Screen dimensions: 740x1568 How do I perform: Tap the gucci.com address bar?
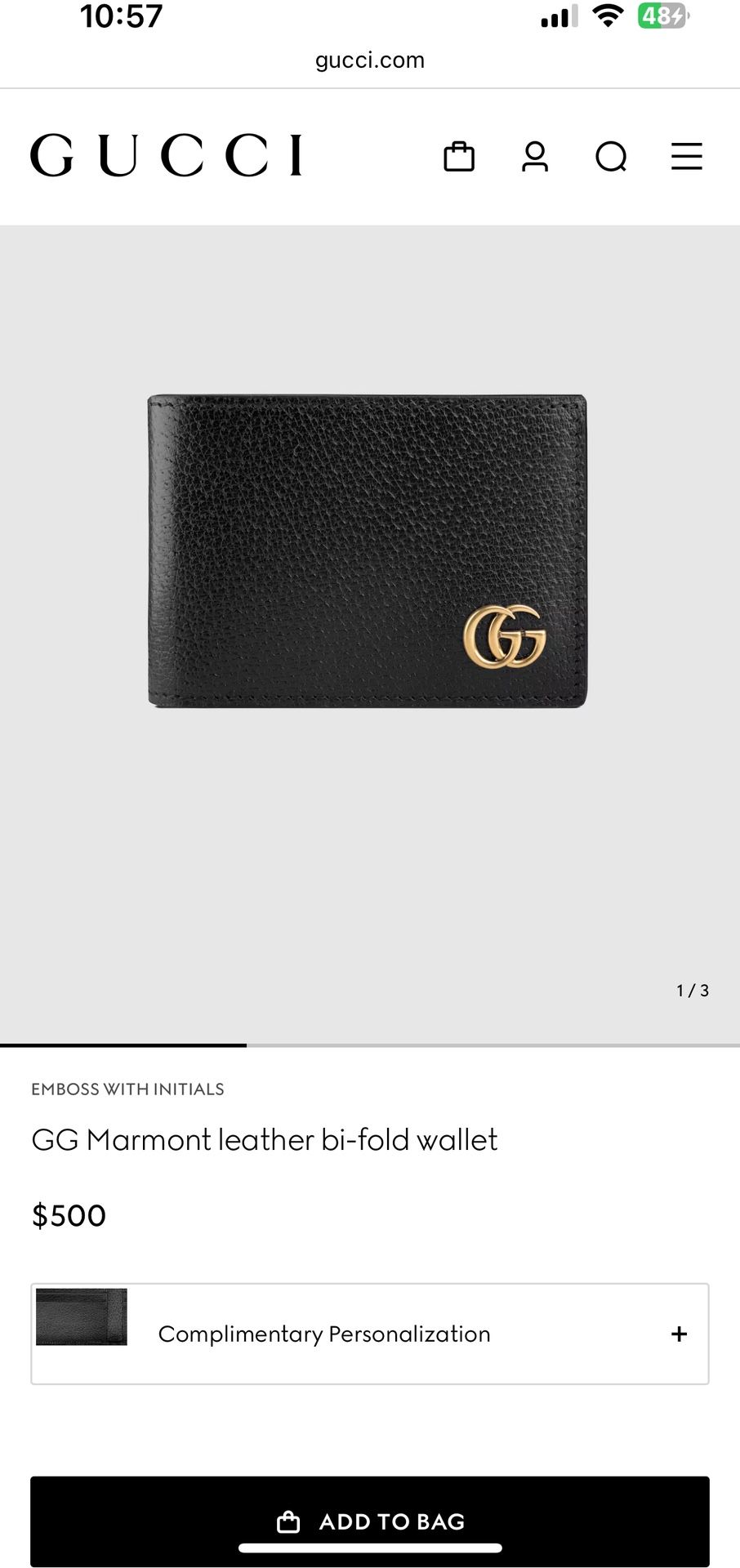pos(370,60)
